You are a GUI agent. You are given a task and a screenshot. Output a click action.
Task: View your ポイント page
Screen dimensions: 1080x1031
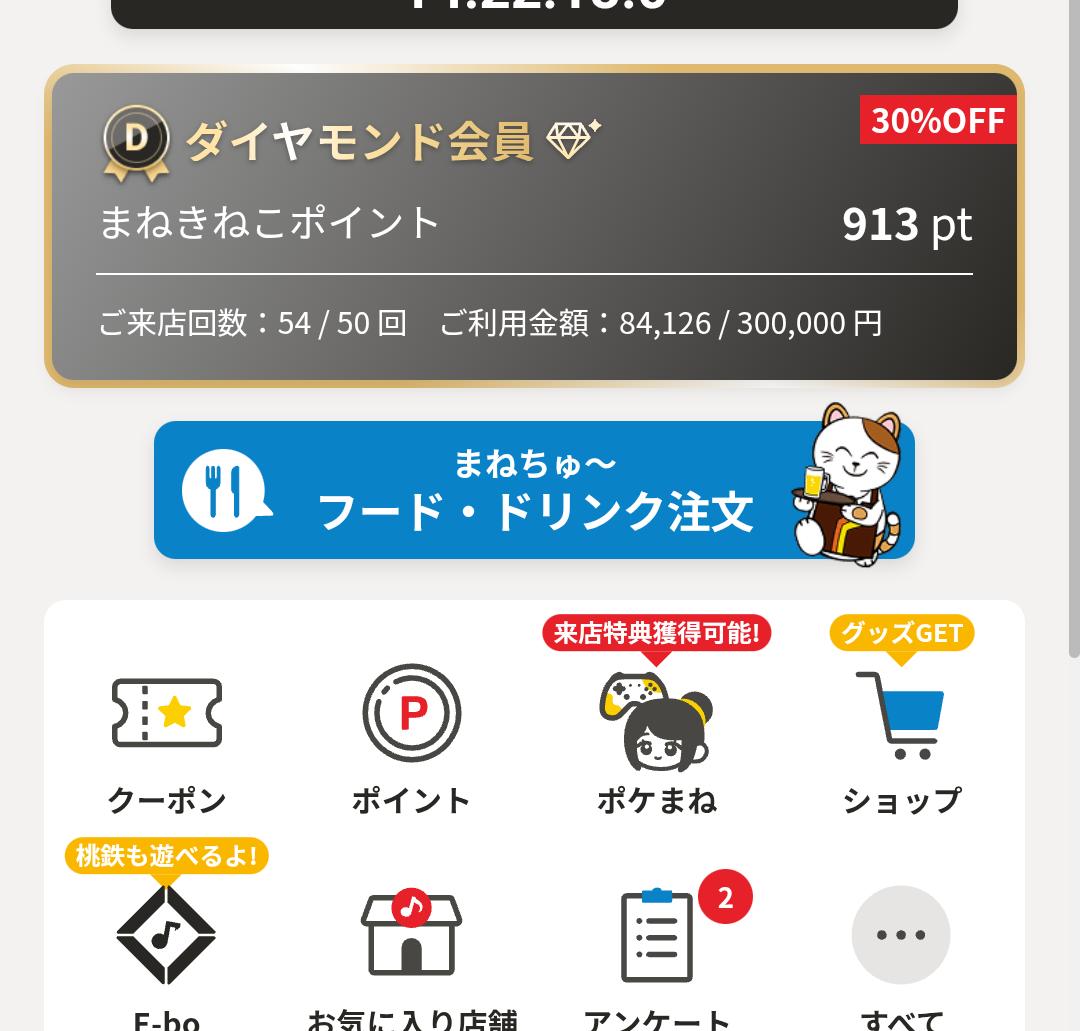411,740
